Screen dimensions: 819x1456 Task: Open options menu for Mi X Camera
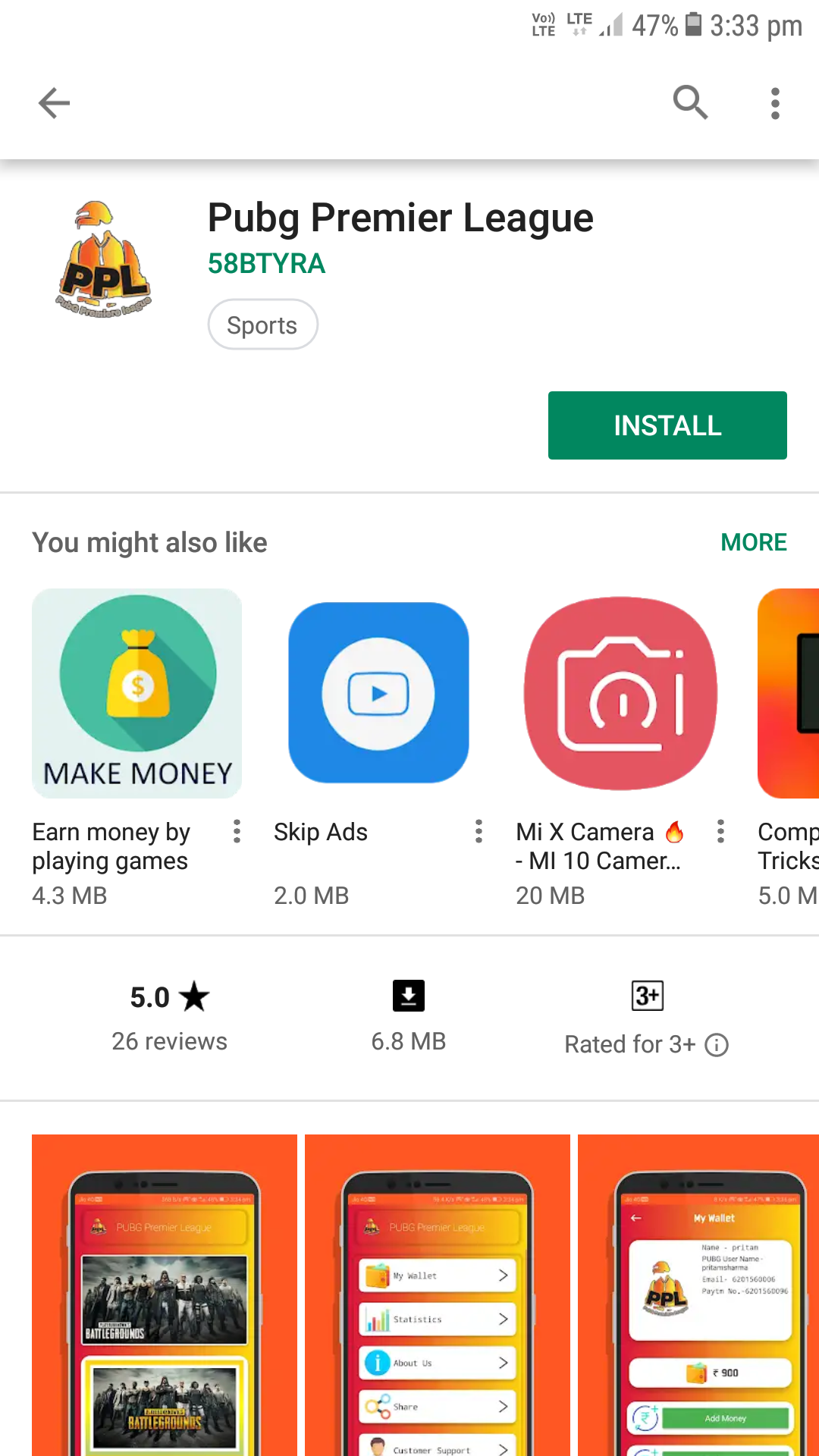coord(720,831)
